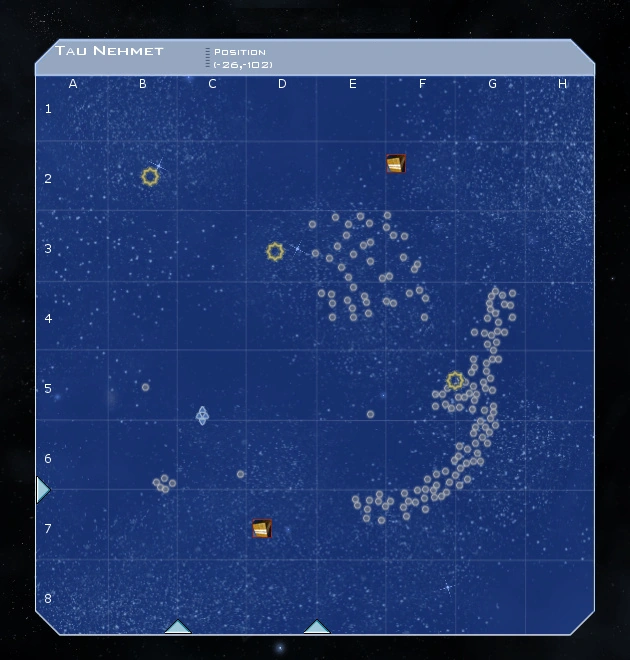Tap the bottom exit arrow below column D
The width and height of the screenshot is (630, 660).
(317, 627)
